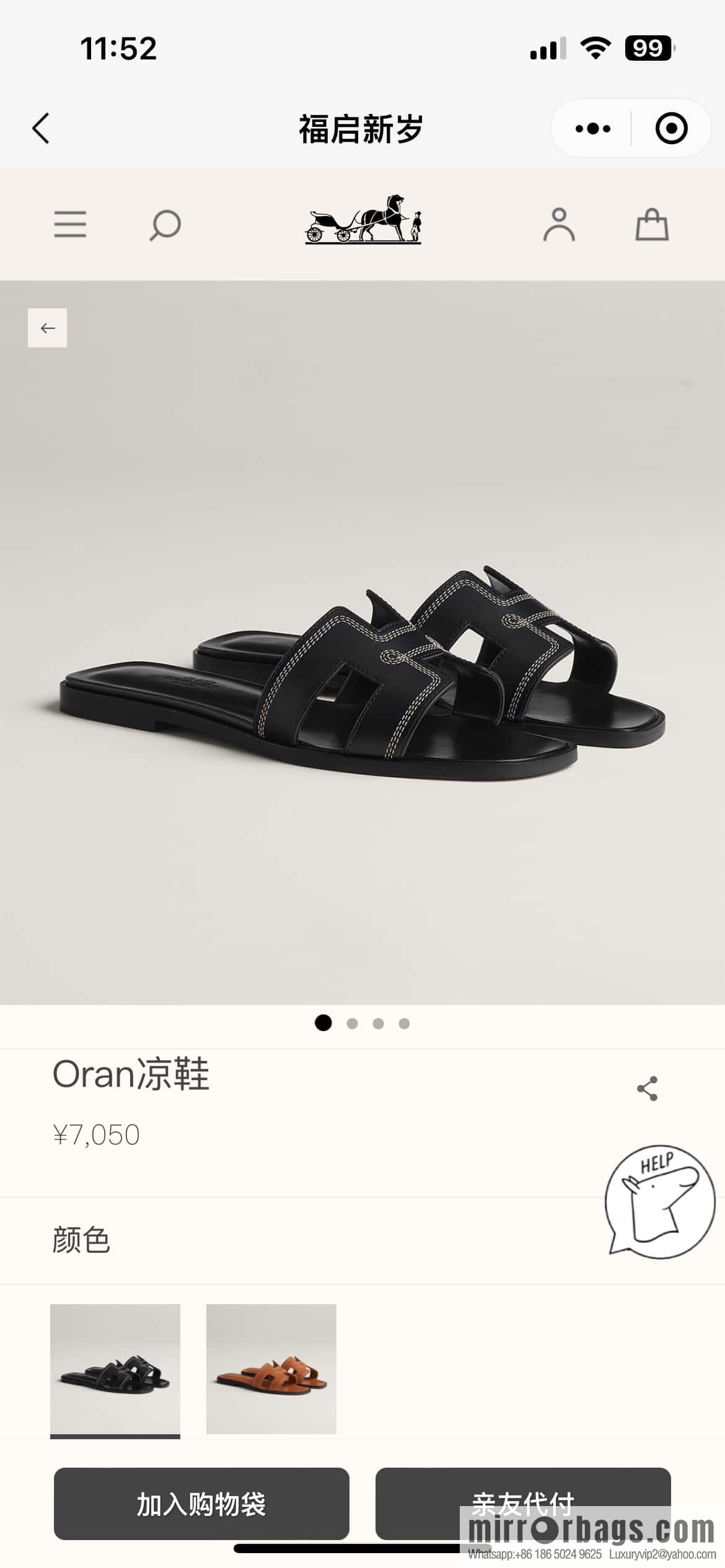The height and width of the screenshot is (1568, 725).
Task: Select the brown sandal color
Action: pos(271,1369)
